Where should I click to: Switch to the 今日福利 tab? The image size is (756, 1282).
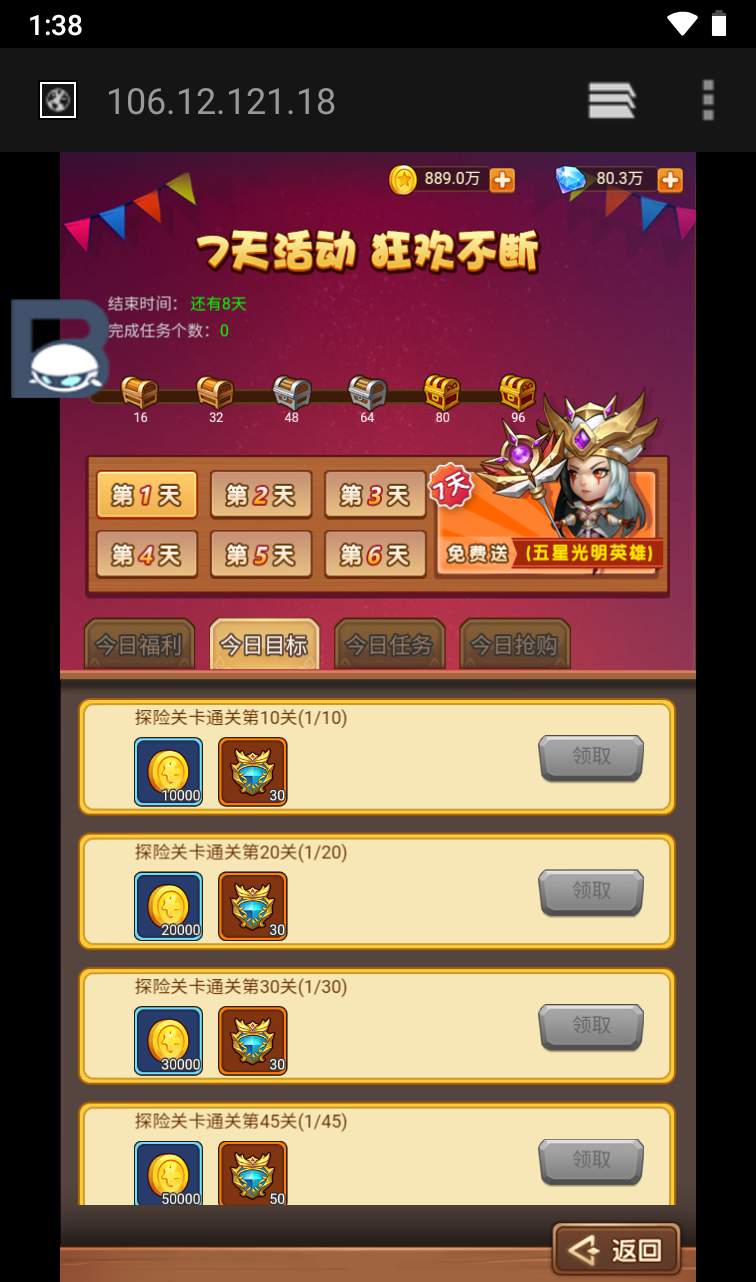tap(138, 645)
